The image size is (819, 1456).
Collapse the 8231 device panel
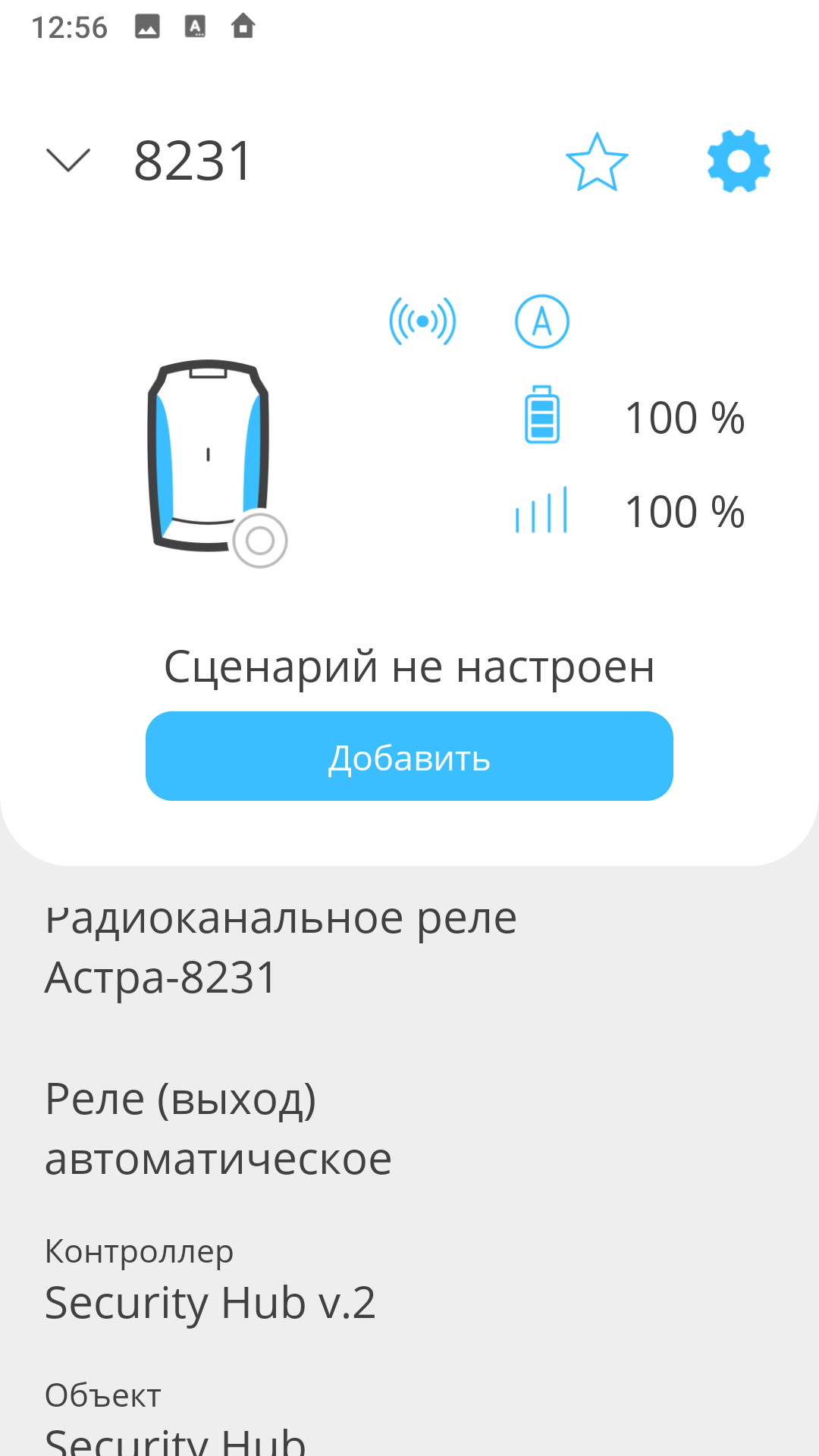tap(68, 161)
